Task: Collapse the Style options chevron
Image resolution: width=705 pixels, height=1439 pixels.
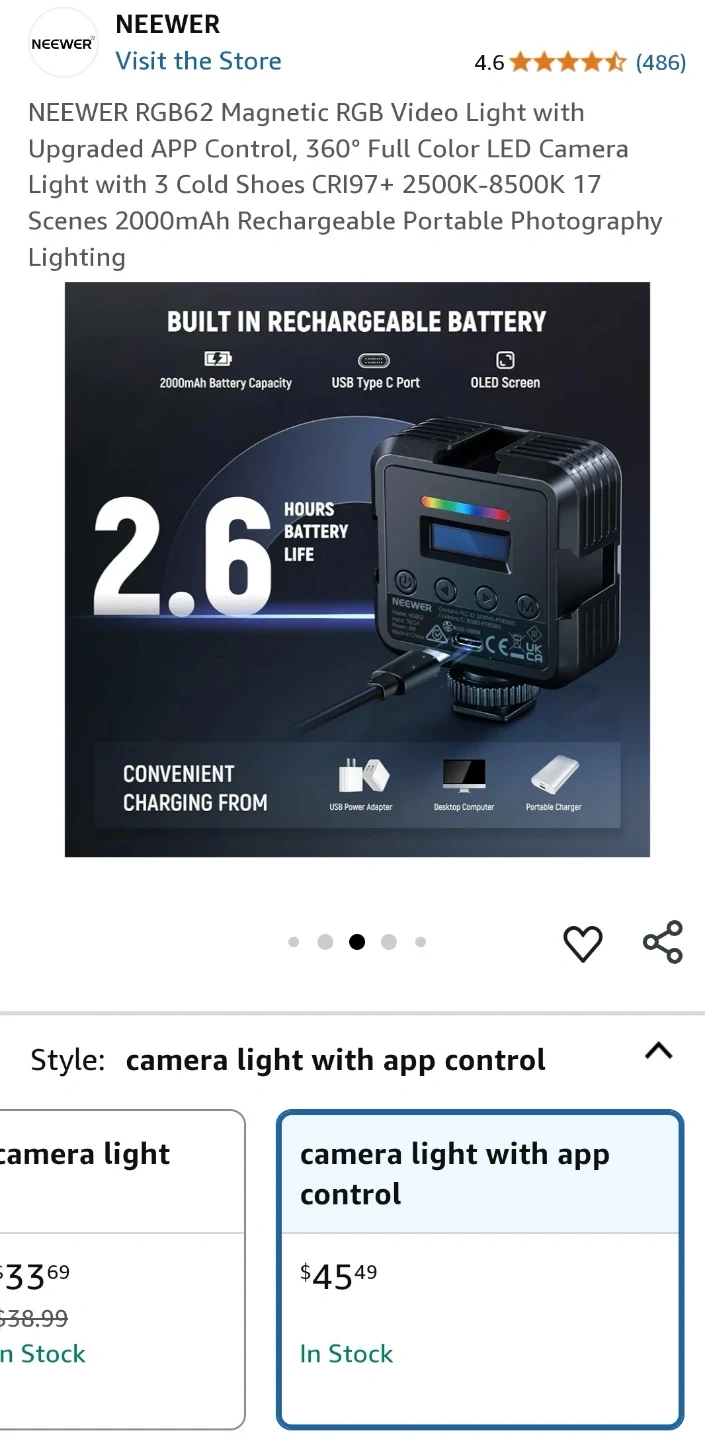Action: tap(658, 1051)
